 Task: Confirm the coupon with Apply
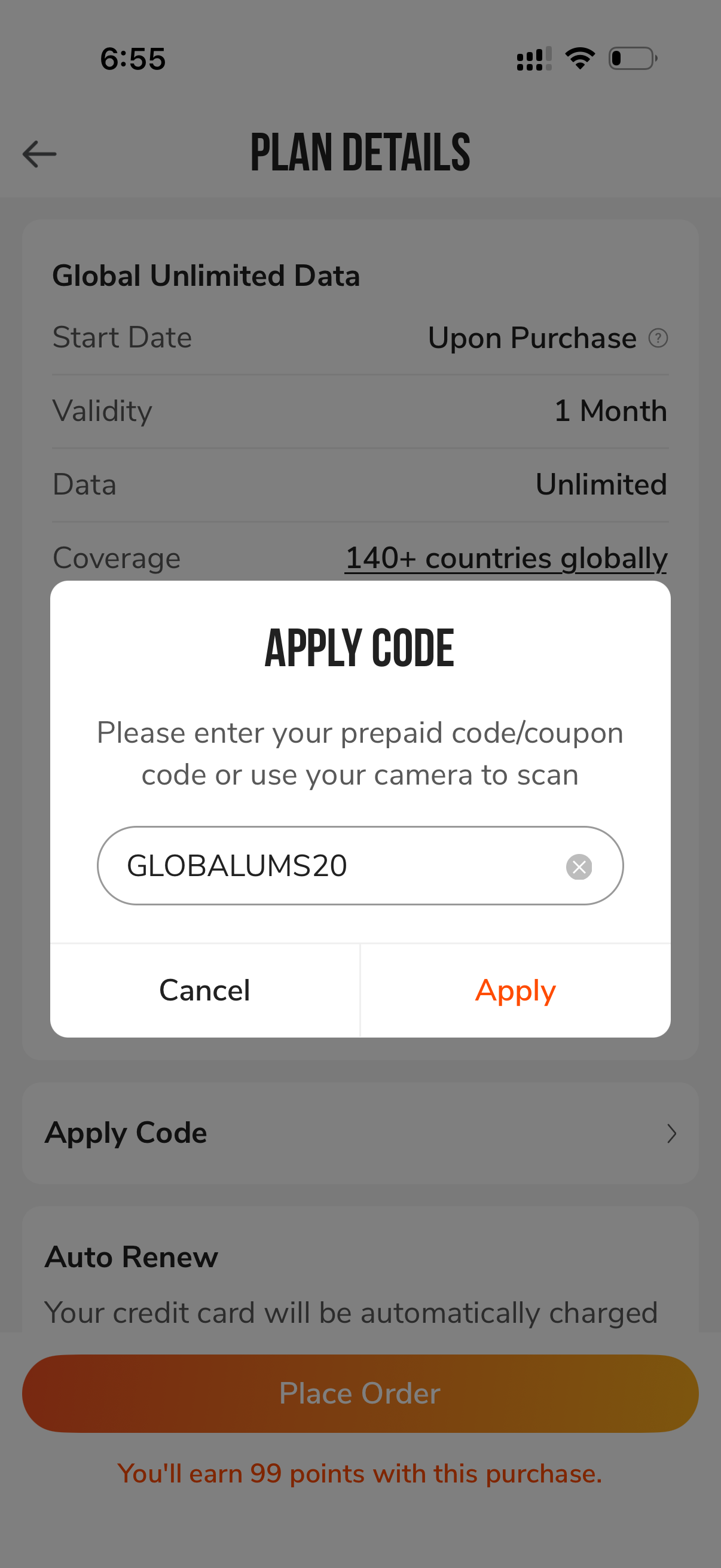(x=515, y=990)
